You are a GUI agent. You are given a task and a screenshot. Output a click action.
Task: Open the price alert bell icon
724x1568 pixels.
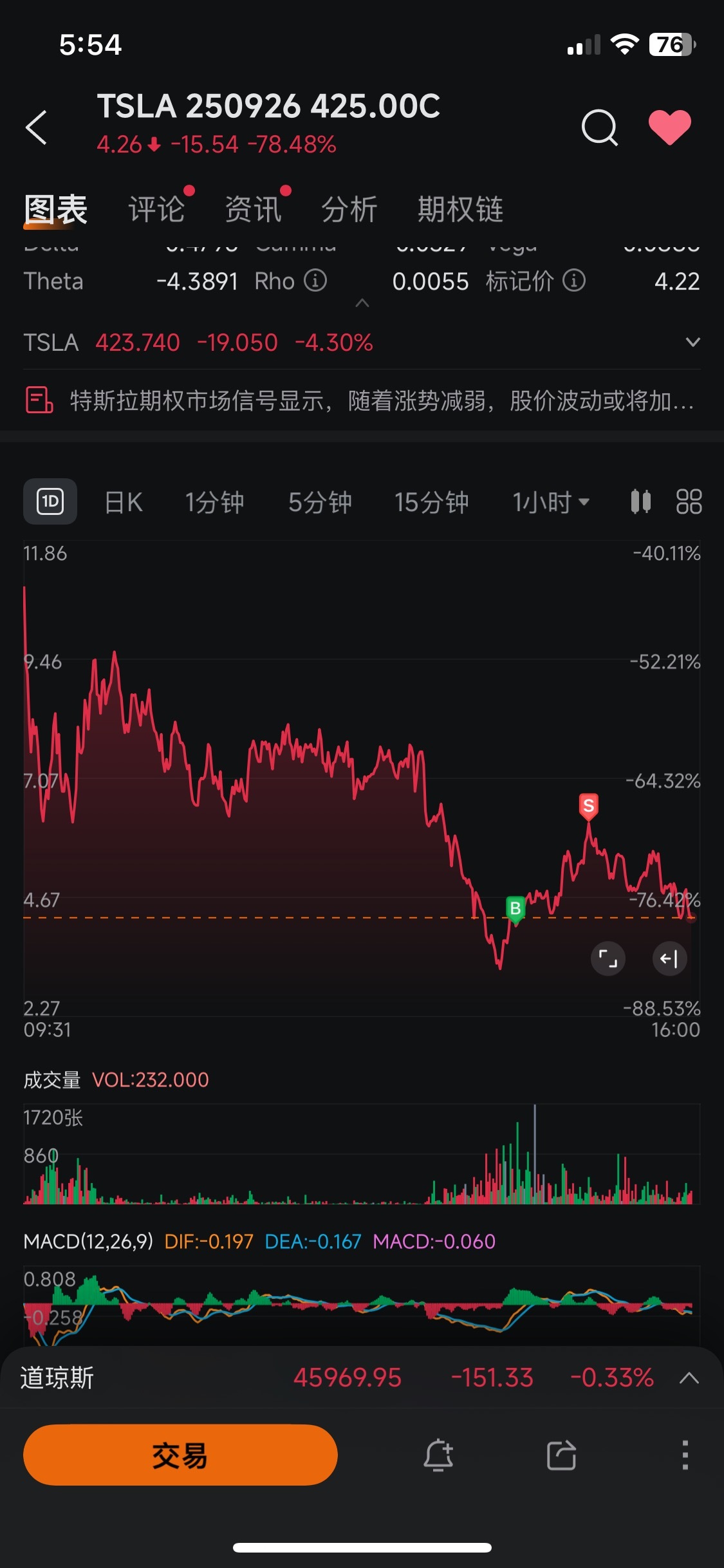(x=440, y=1455)
